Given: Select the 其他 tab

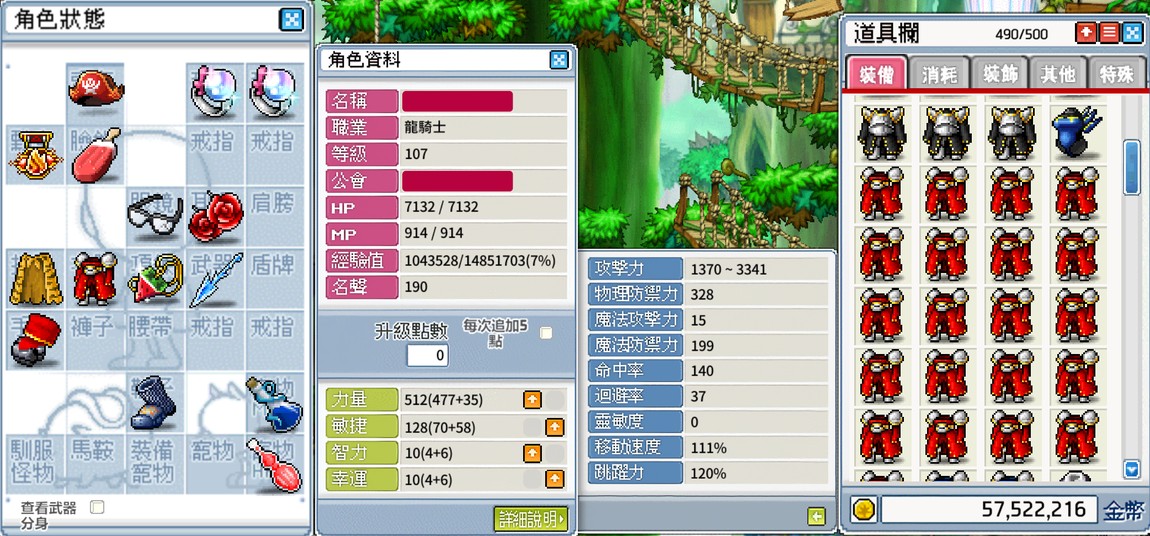Looking at the screenshot, I should pyautogui.click(x=1057, y=74).
